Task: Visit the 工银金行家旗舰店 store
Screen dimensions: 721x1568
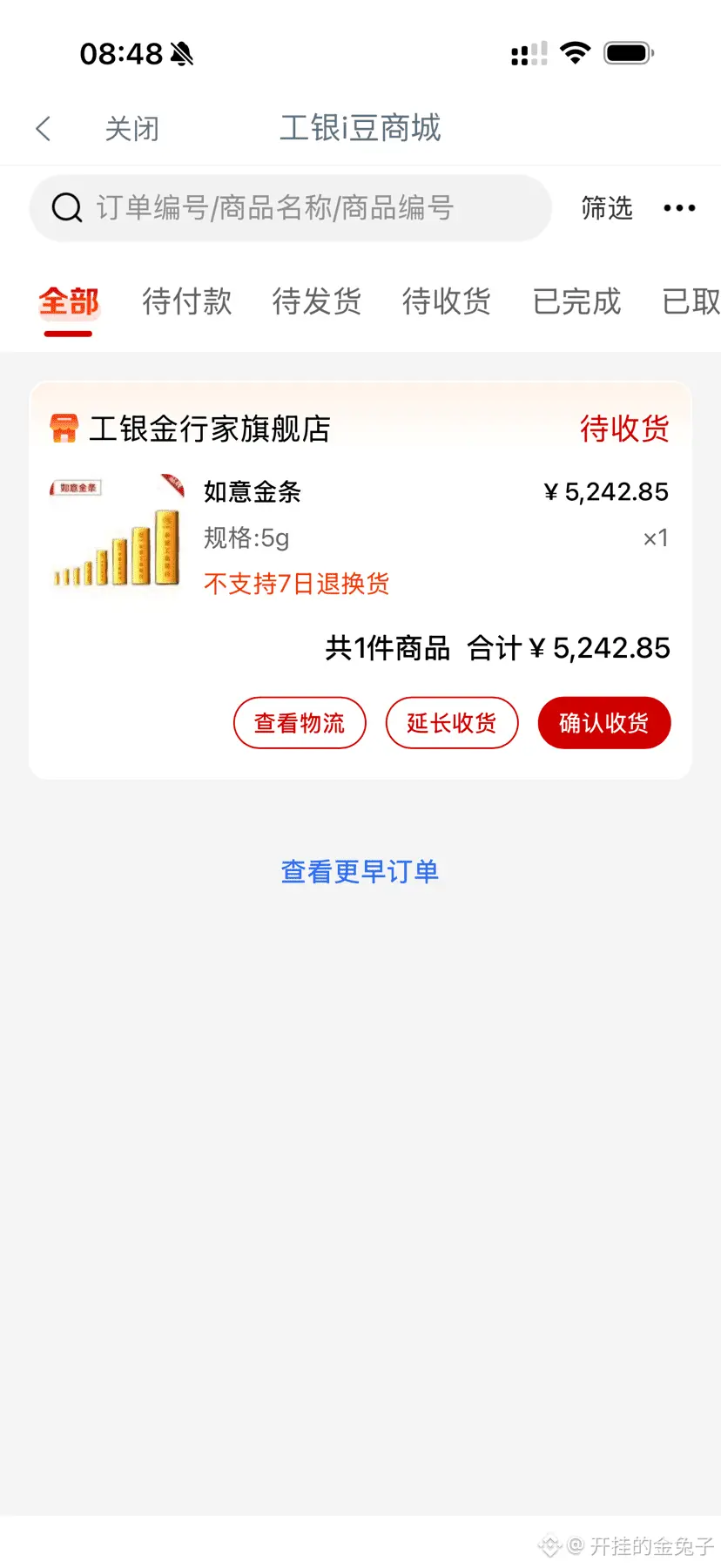Action: 209,429
